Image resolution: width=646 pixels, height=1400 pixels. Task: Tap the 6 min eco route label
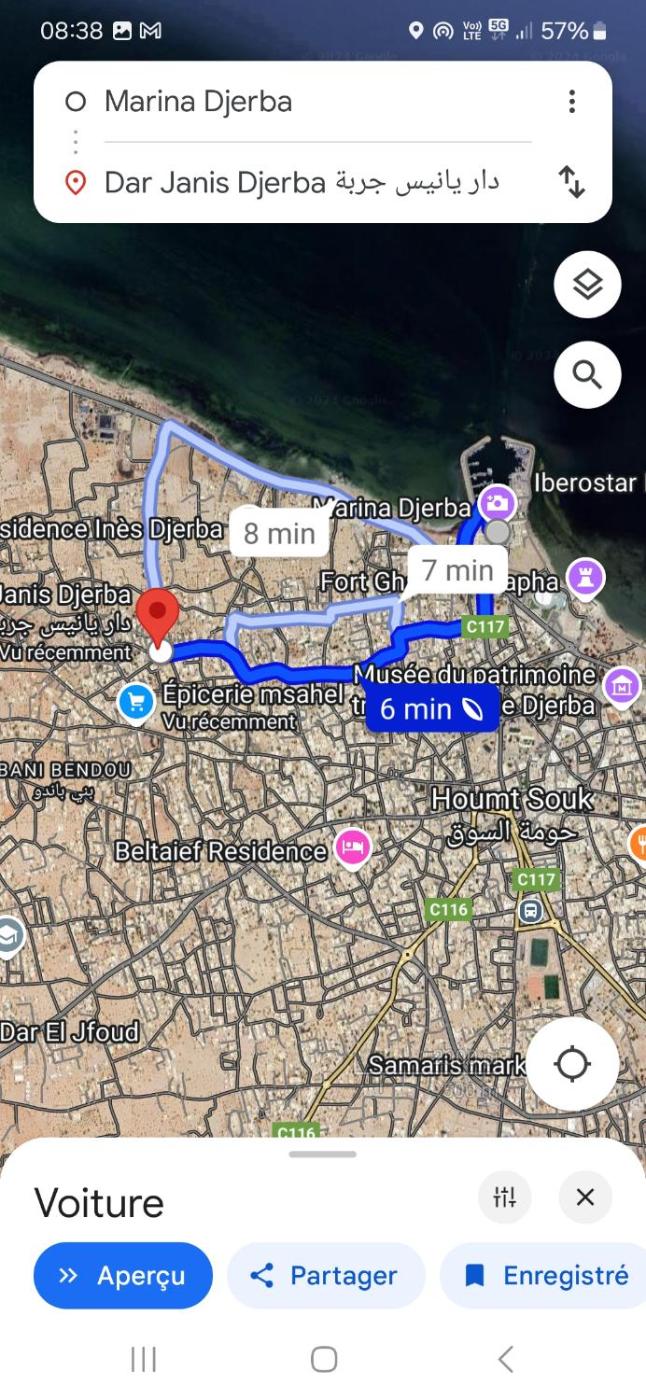pos(431,710)
